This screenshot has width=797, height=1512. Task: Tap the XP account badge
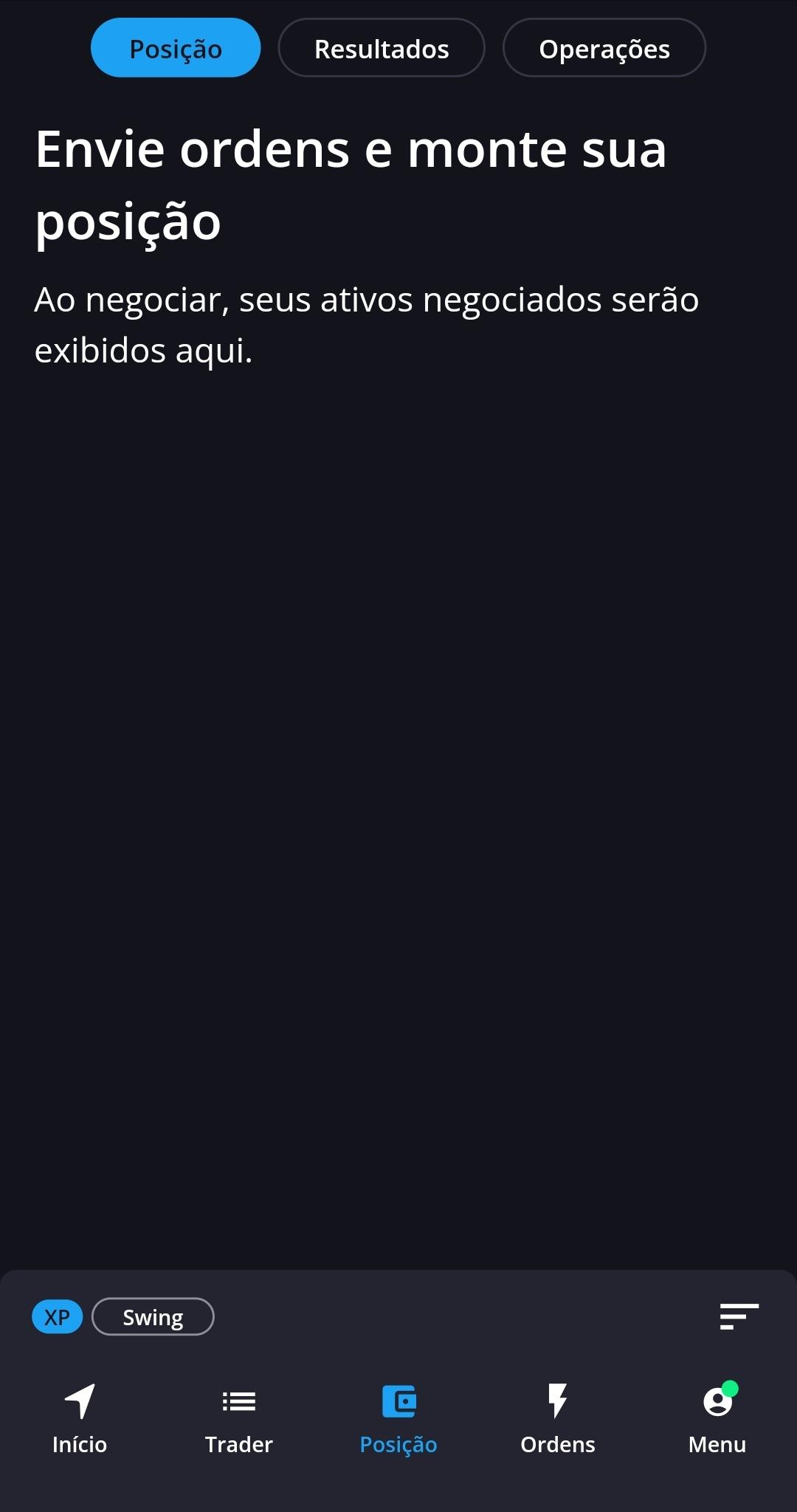coord(57,1317)
